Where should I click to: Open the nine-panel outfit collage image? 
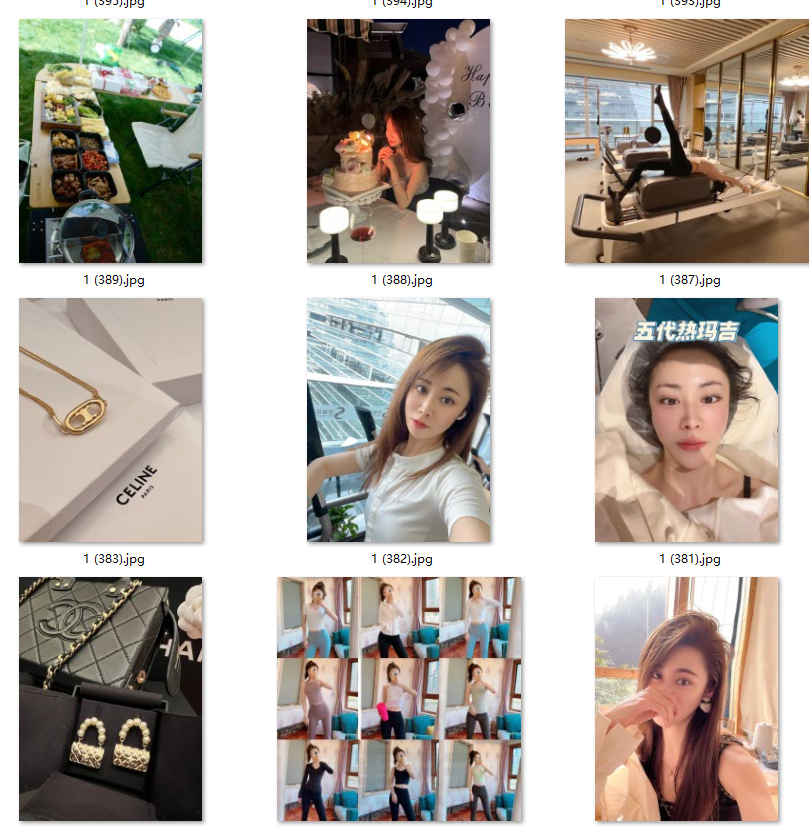[398, 698]
